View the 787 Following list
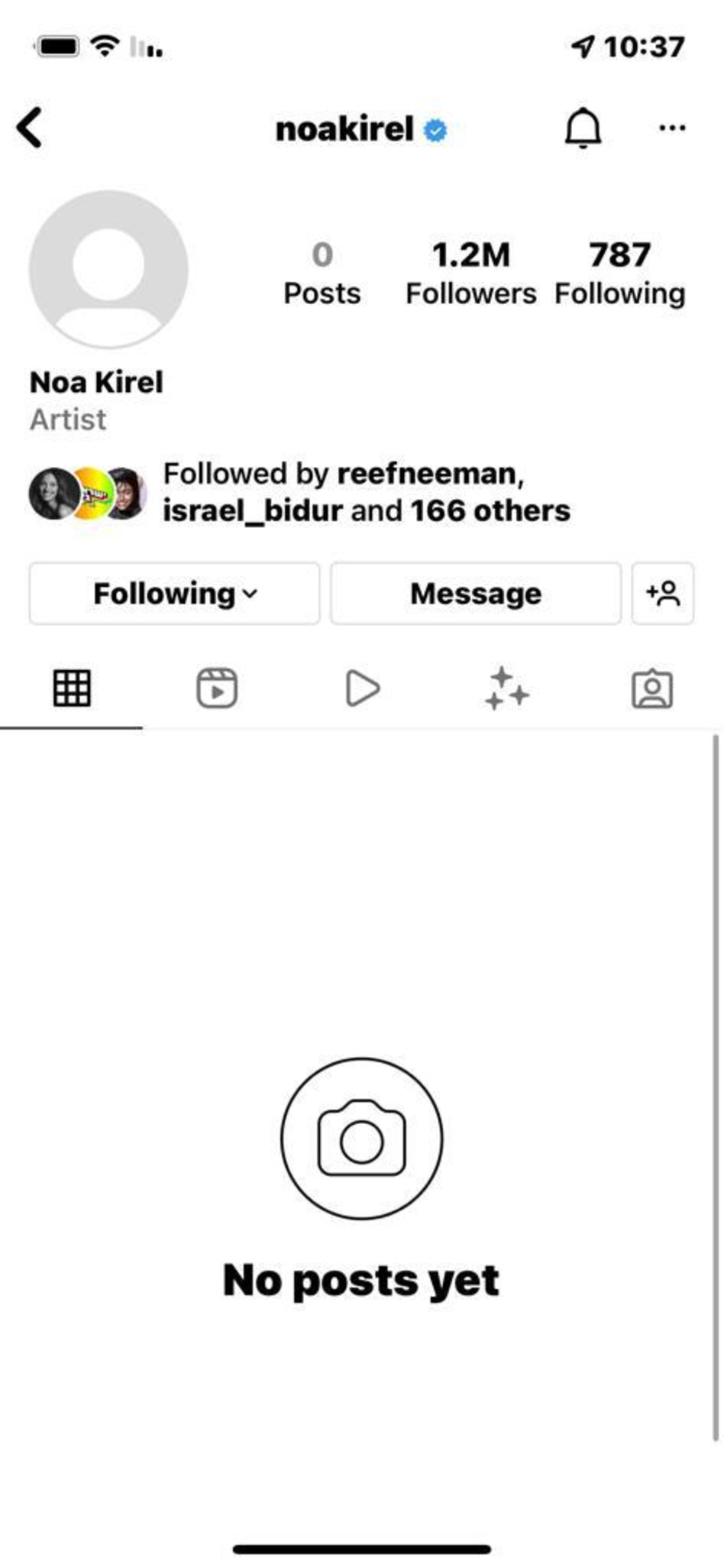This screenshot has height=1568, width=724. 619,273
